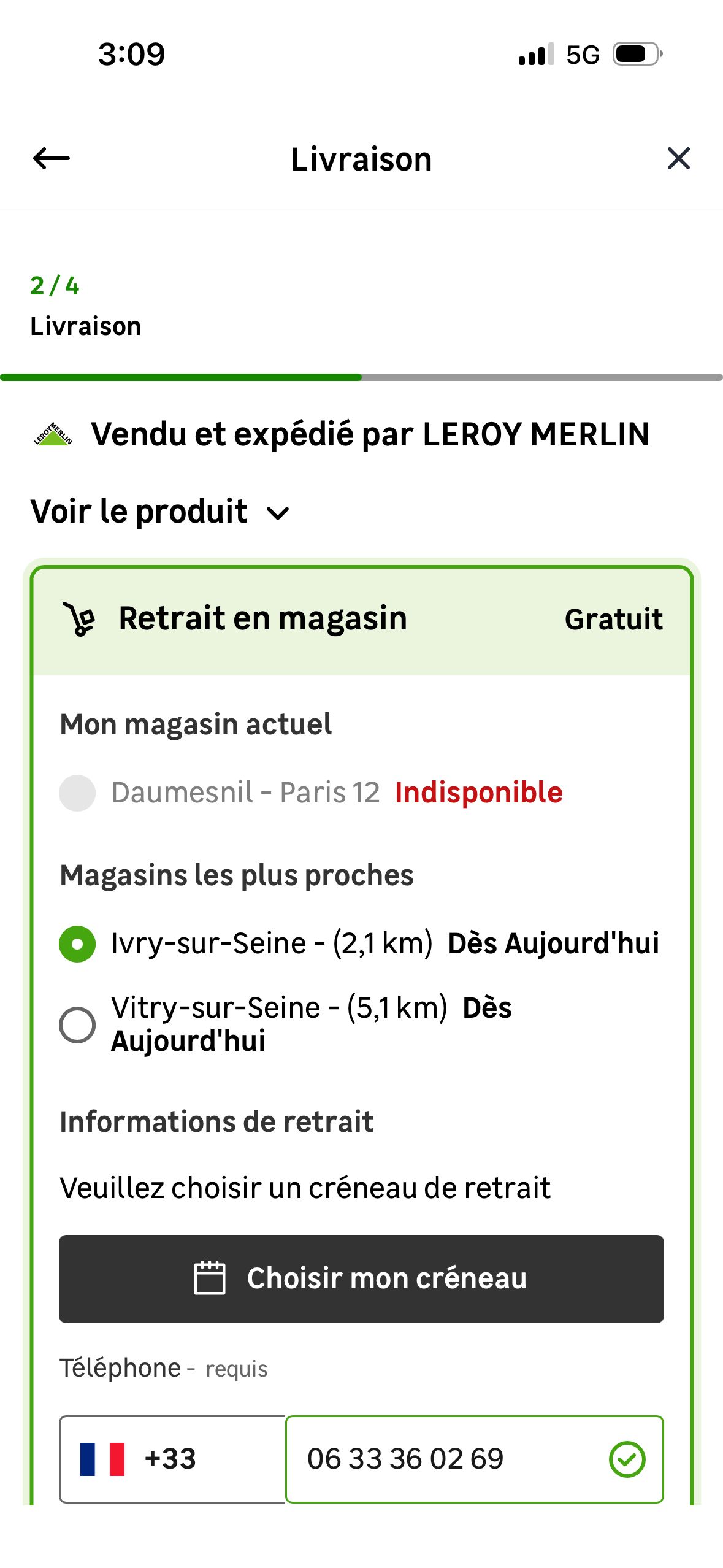Go back with the arrow icon
Screen dimensions: 723x1568
[52, 158]
